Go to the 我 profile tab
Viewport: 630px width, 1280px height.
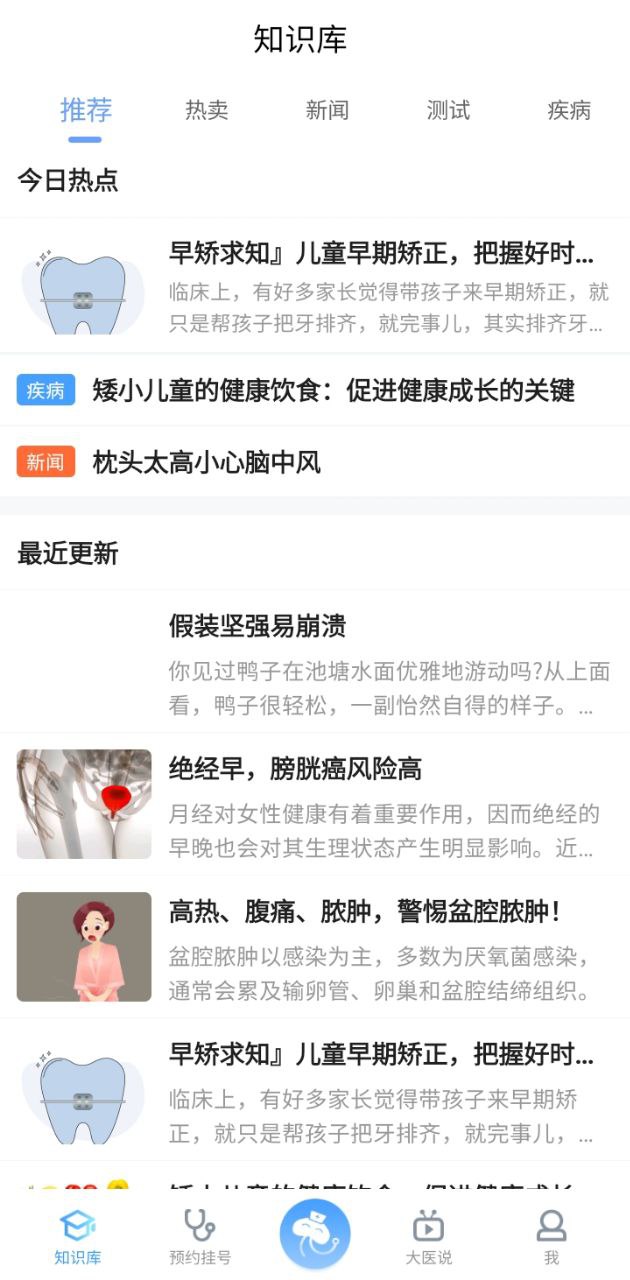(551, 1237)
